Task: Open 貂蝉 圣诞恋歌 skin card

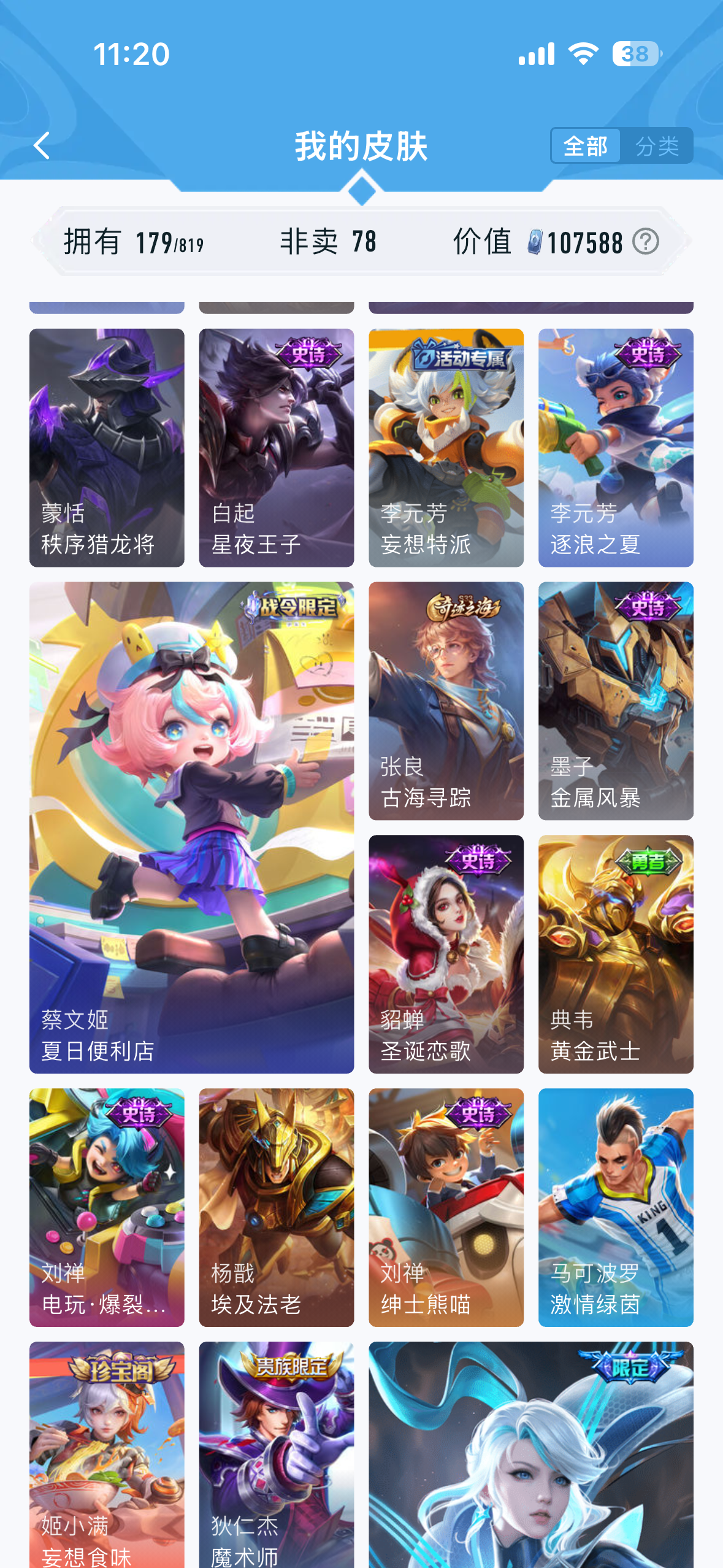Action: click(446, 955)
